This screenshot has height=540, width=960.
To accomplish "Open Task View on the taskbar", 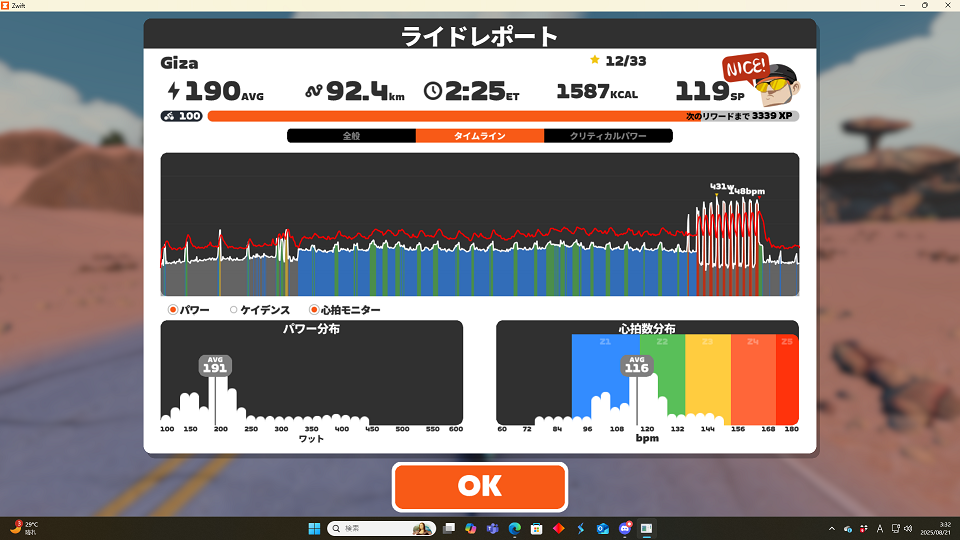I will 449,527.
